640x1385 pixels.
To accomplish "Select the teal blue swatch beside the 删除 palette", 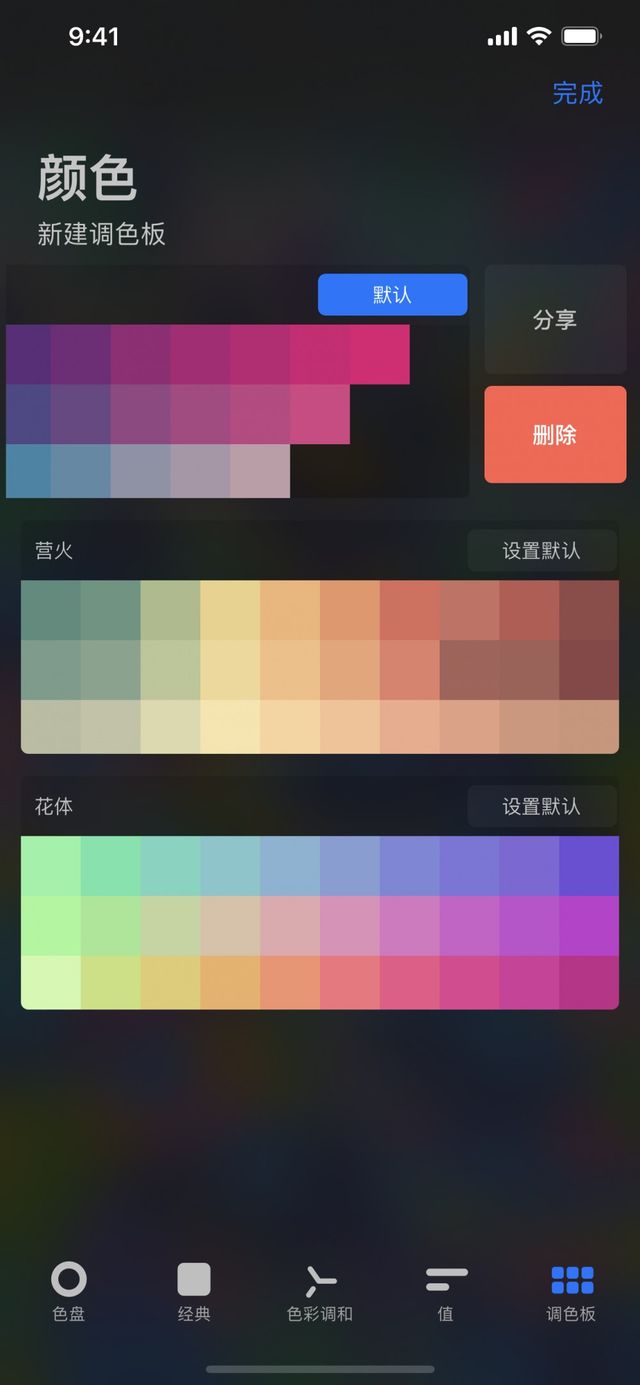I will [28, 470].
